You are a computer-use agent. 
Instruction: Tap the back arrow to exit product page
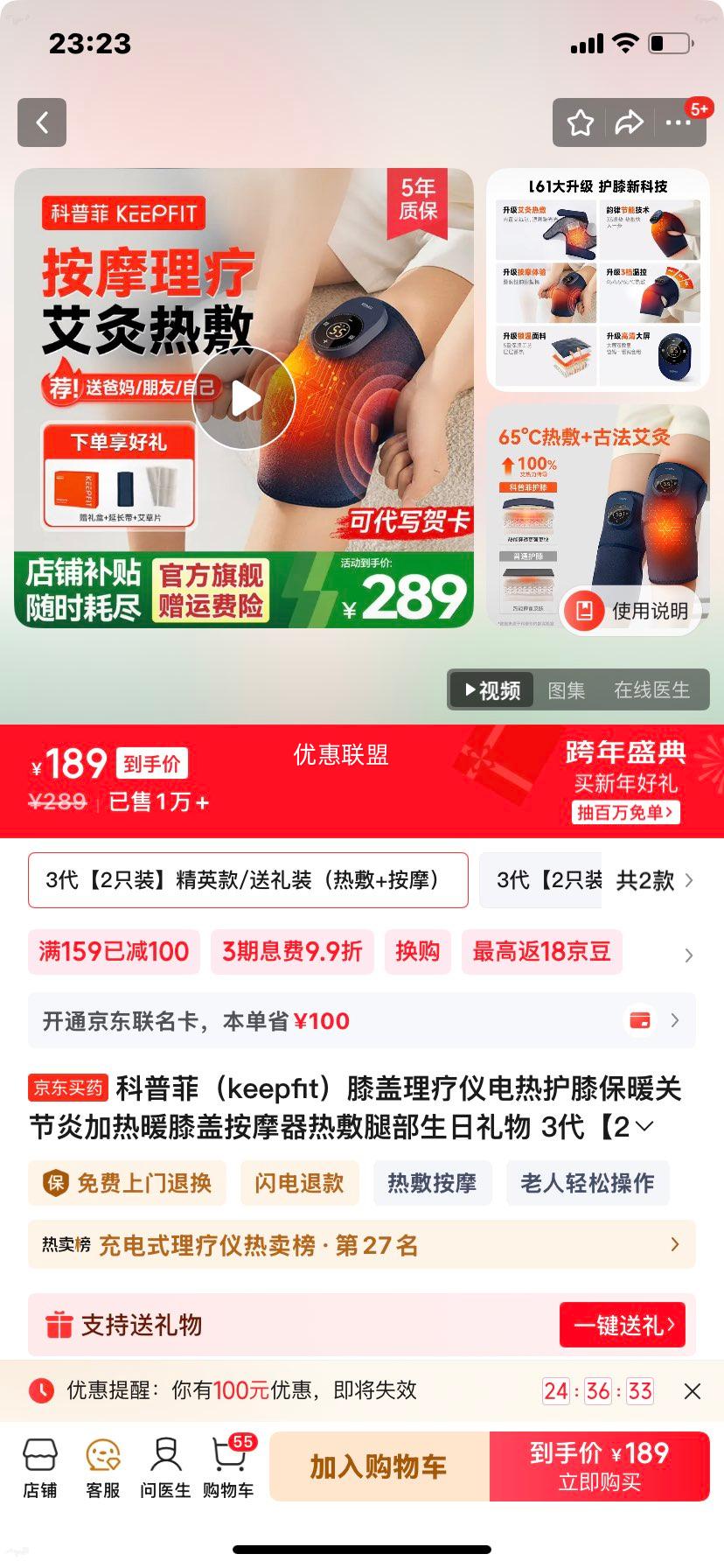tap(41, 122)
